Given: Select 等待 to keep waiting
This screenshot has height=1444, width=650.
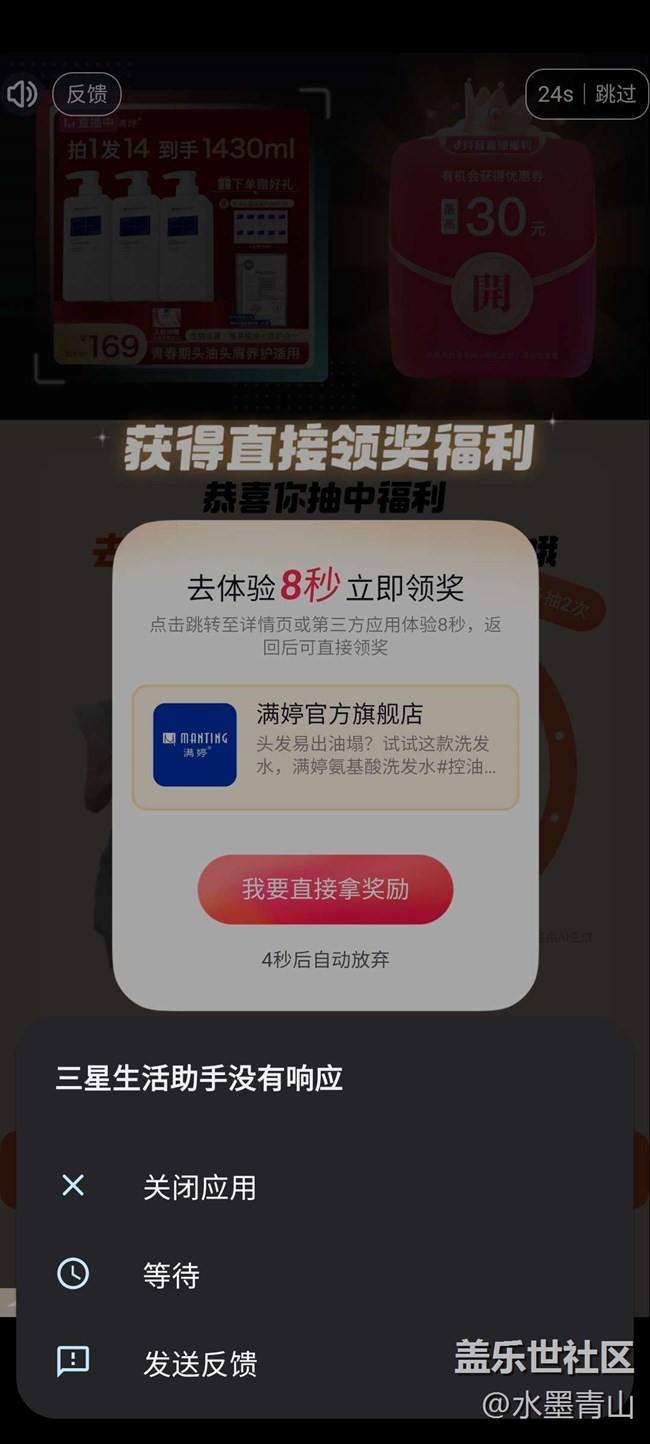Looking at the screenshot, I should tap(171, 1275).
